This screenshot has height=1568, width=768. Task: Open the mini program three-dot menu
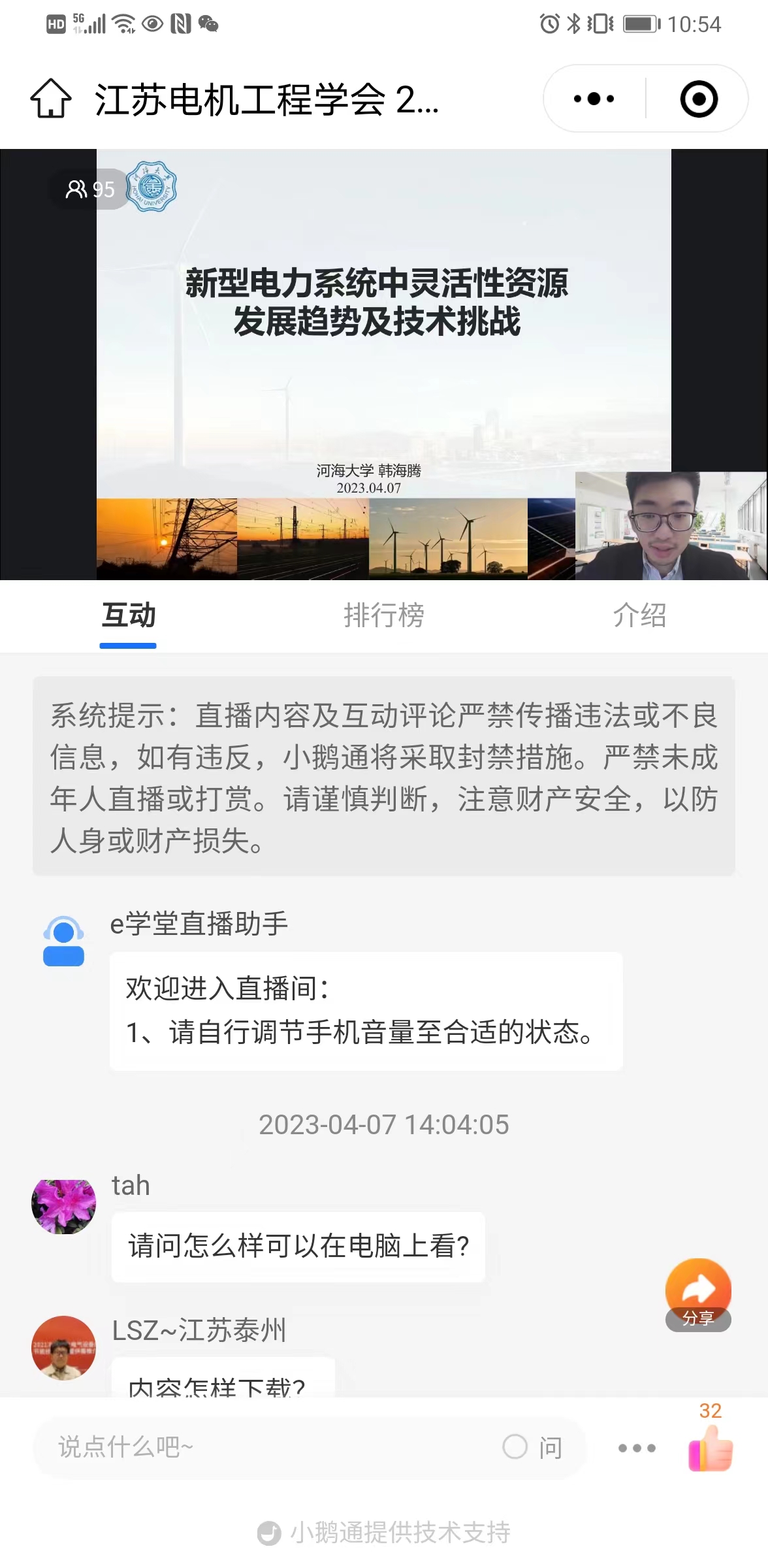[594, 99]
